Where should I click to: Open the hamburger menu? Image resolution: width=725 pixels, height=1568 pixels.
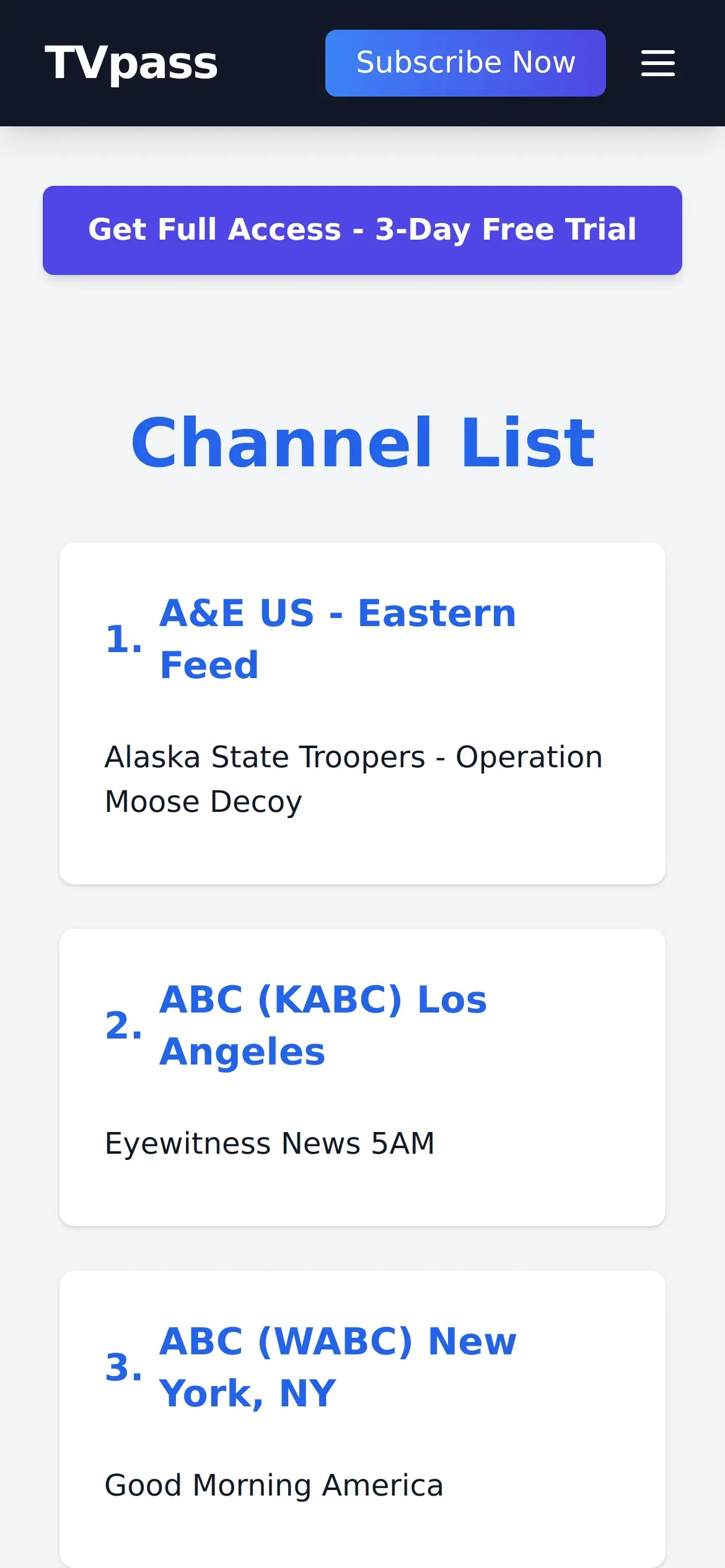click(657, 63)
